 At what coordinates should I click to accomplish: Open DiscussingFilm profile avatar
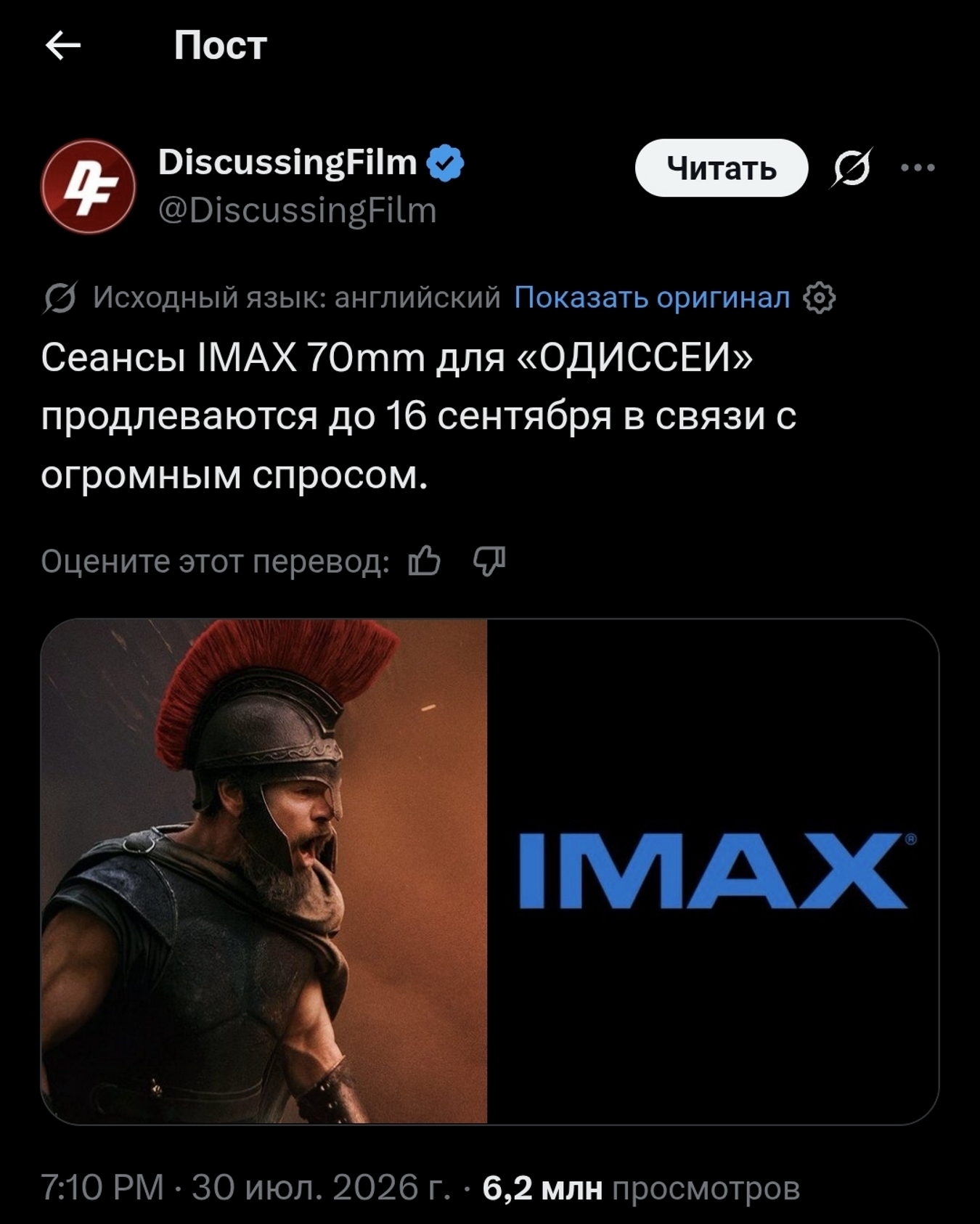pos(89,187)
